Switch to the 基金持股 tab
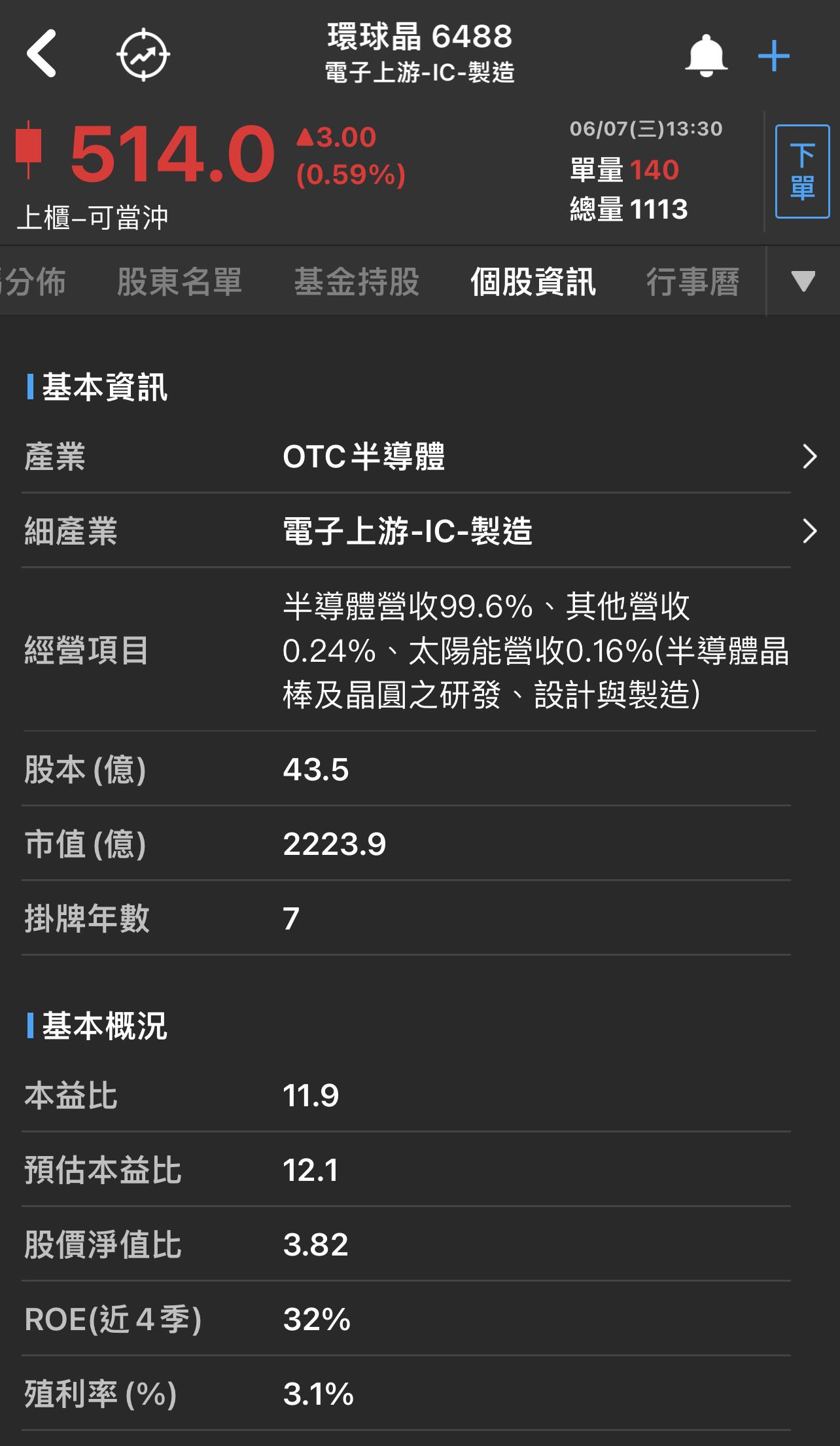The image size is (840, 1446). point(357,282)
